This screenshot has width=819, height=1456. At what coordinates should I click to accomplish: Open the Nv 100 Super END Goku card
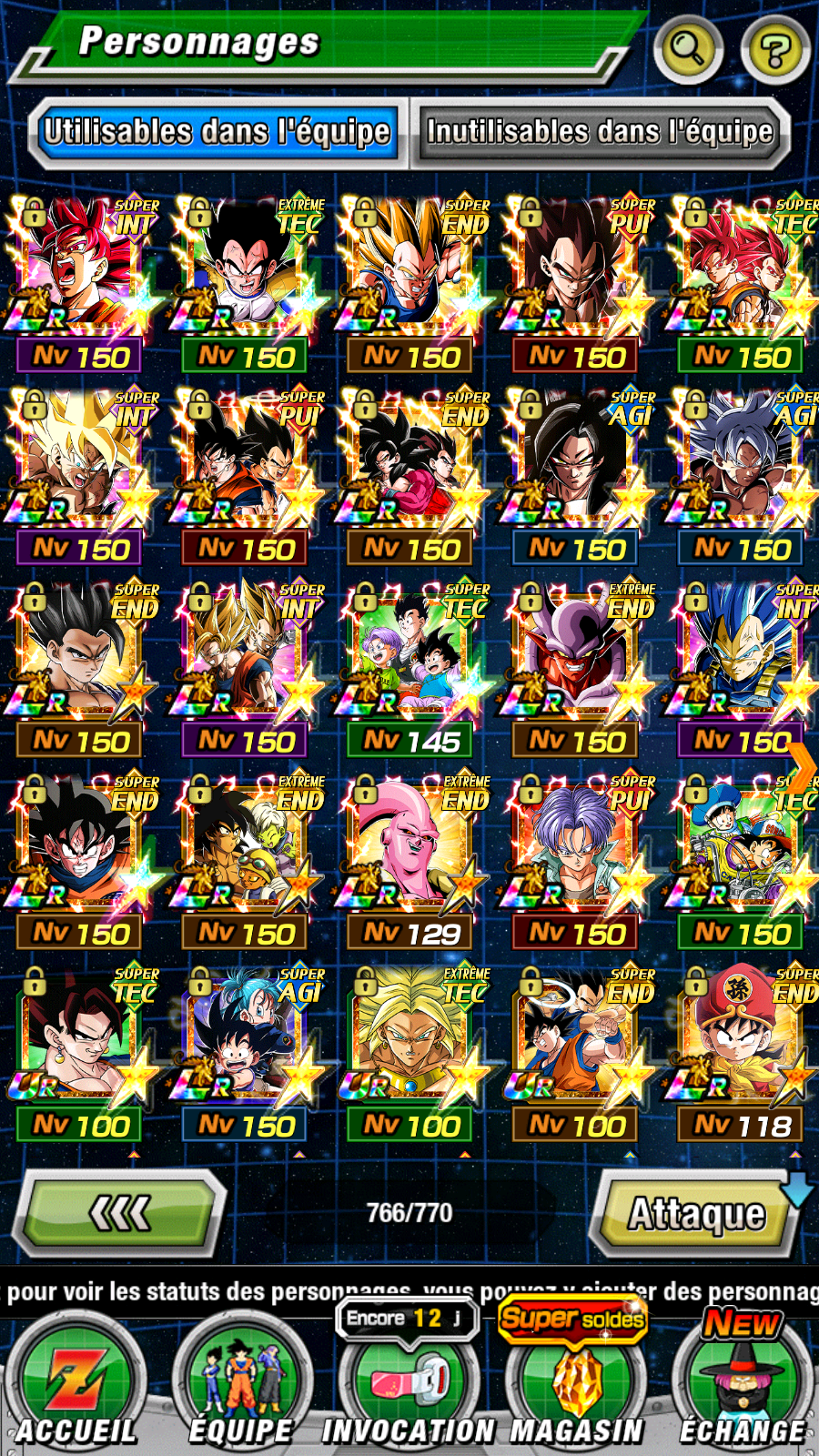coord(576,1053)
